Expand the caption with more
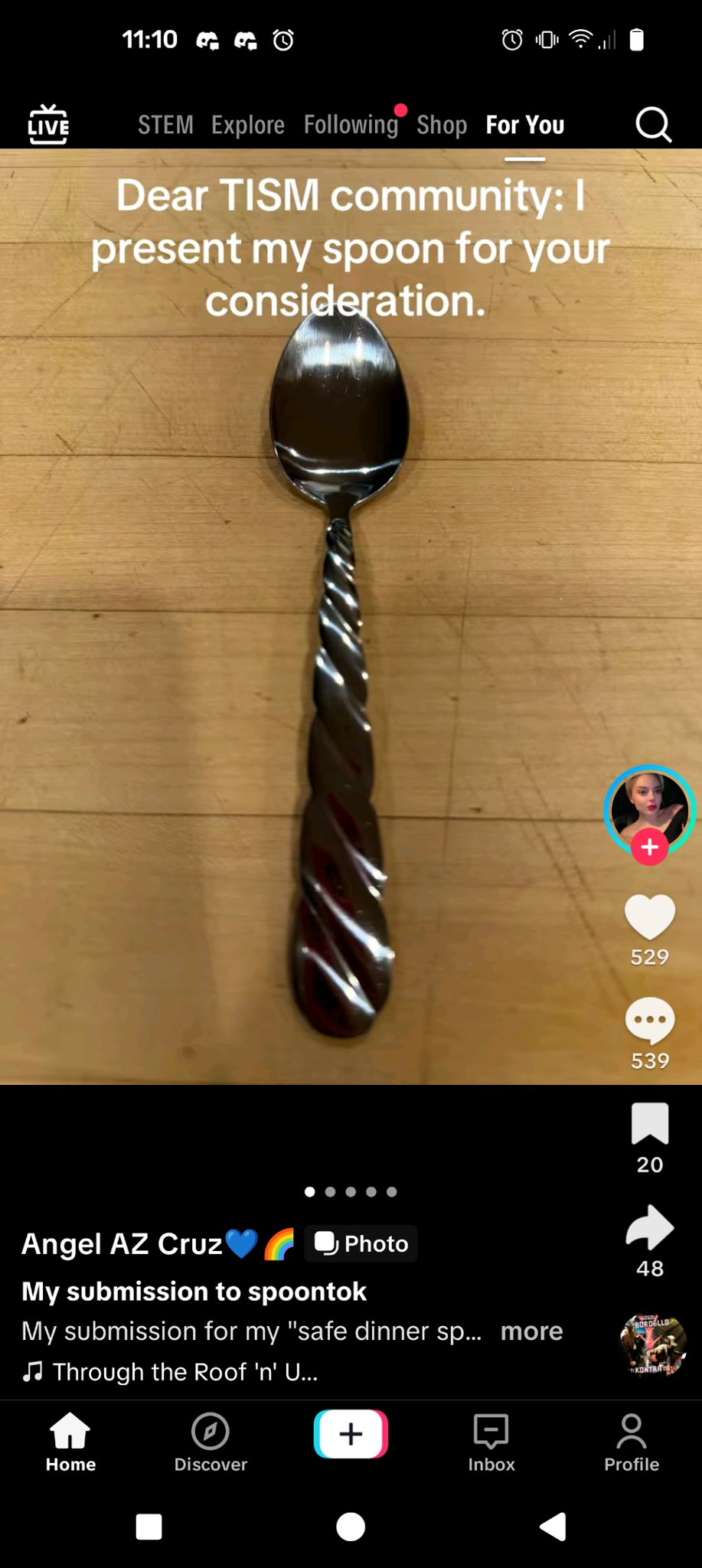This screenshot has height=1568, width=702. tap(531, 1331)
